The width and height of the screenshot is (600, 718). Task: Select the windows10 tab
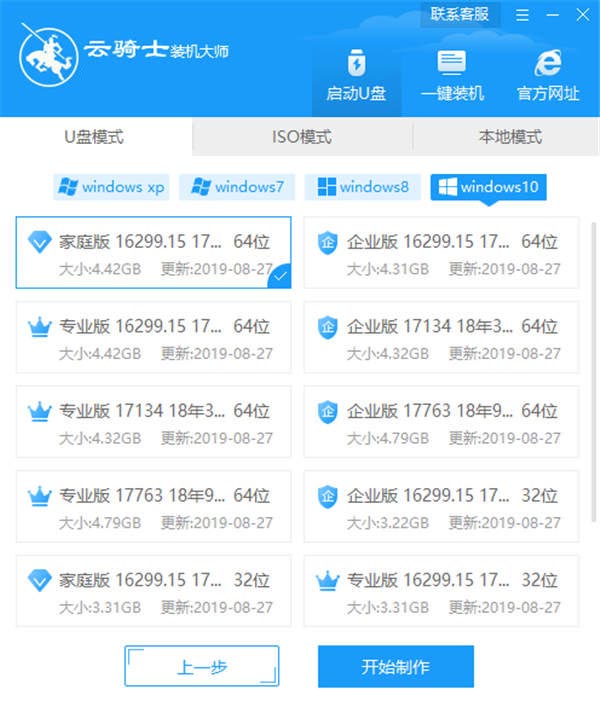(488, 187)
